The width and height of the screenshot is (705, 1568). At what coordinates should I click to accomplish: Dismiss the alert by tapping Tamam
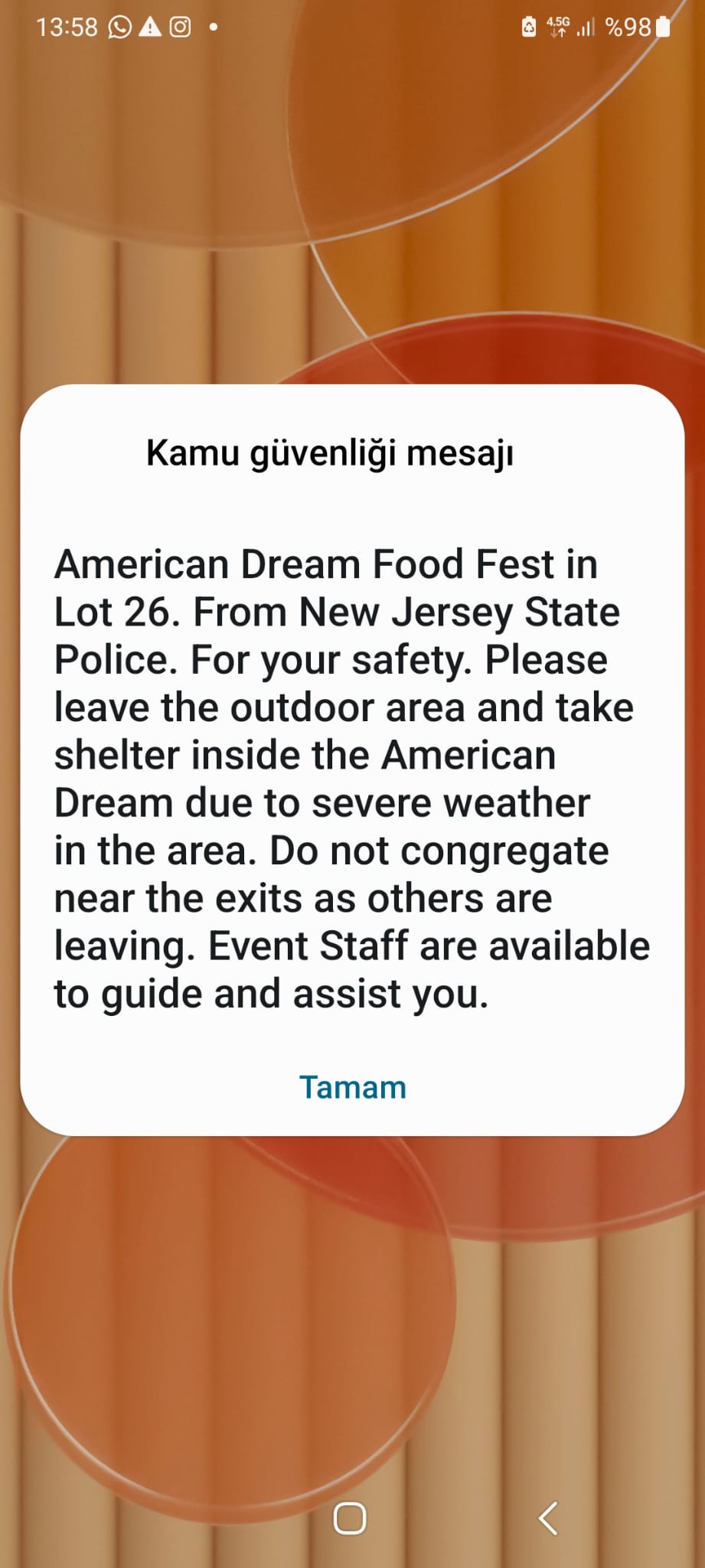tap(352, 1087)
